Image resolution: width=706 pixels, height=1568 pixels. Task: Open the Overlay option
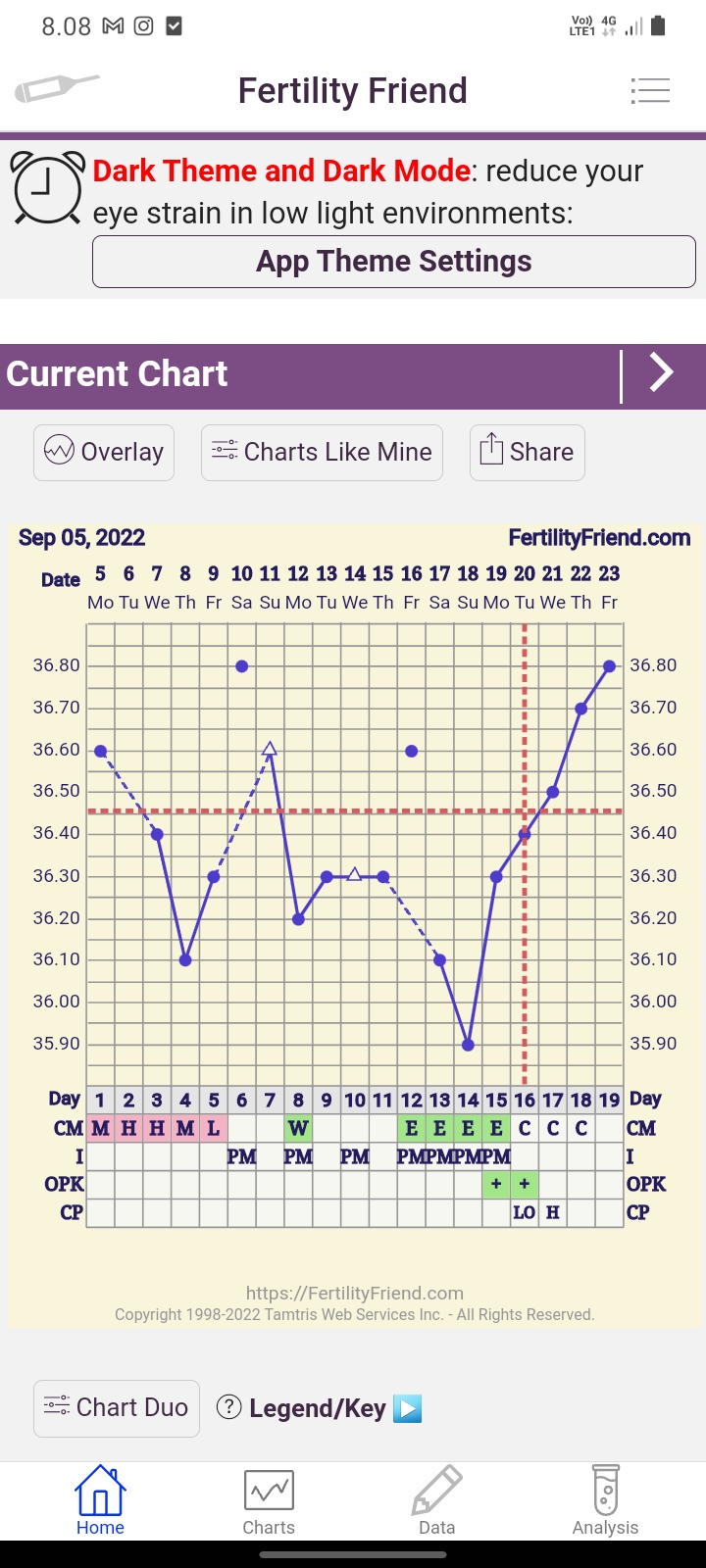(104, 452)
